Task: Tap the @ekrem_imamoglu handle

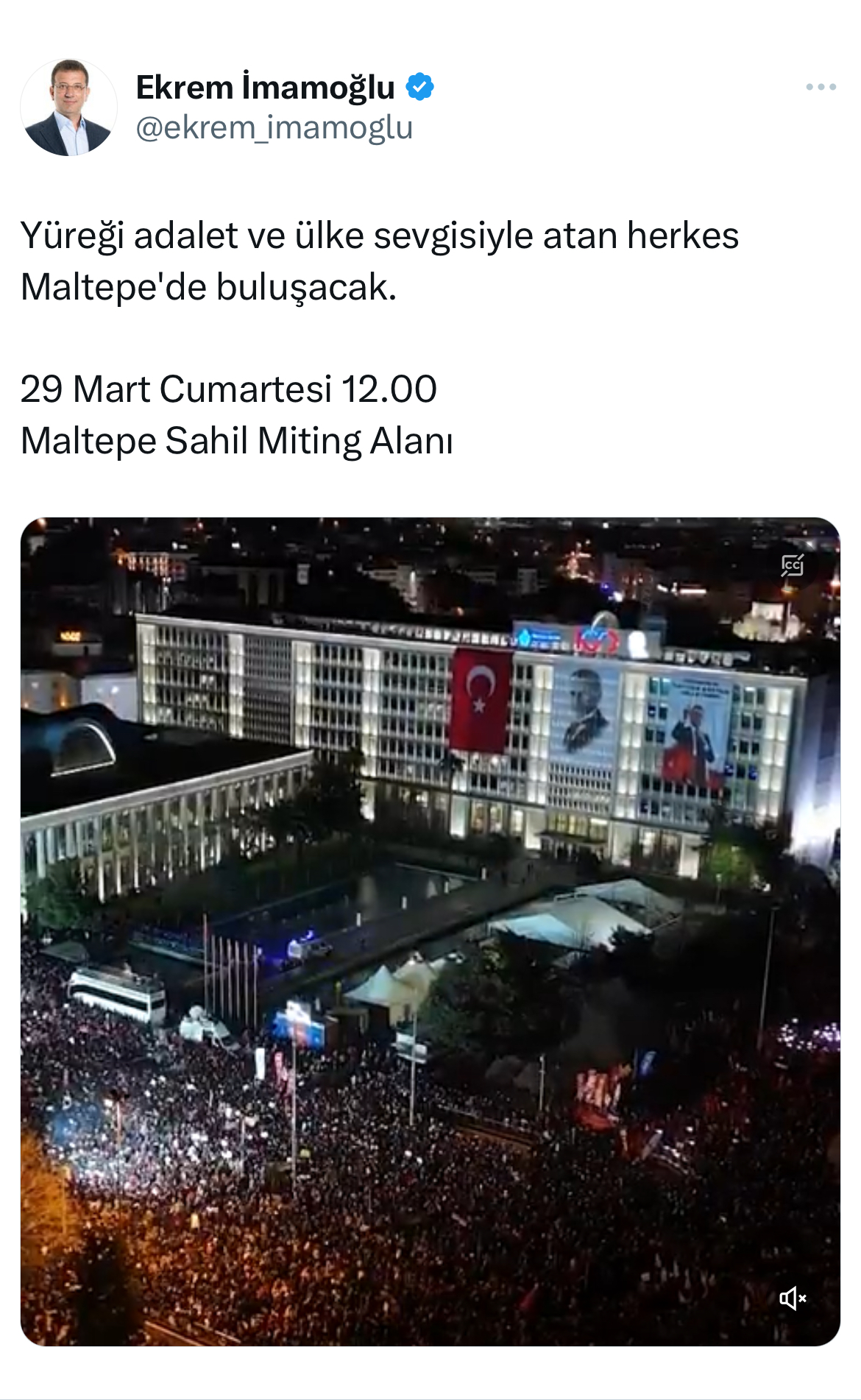Action: [274, 127]
